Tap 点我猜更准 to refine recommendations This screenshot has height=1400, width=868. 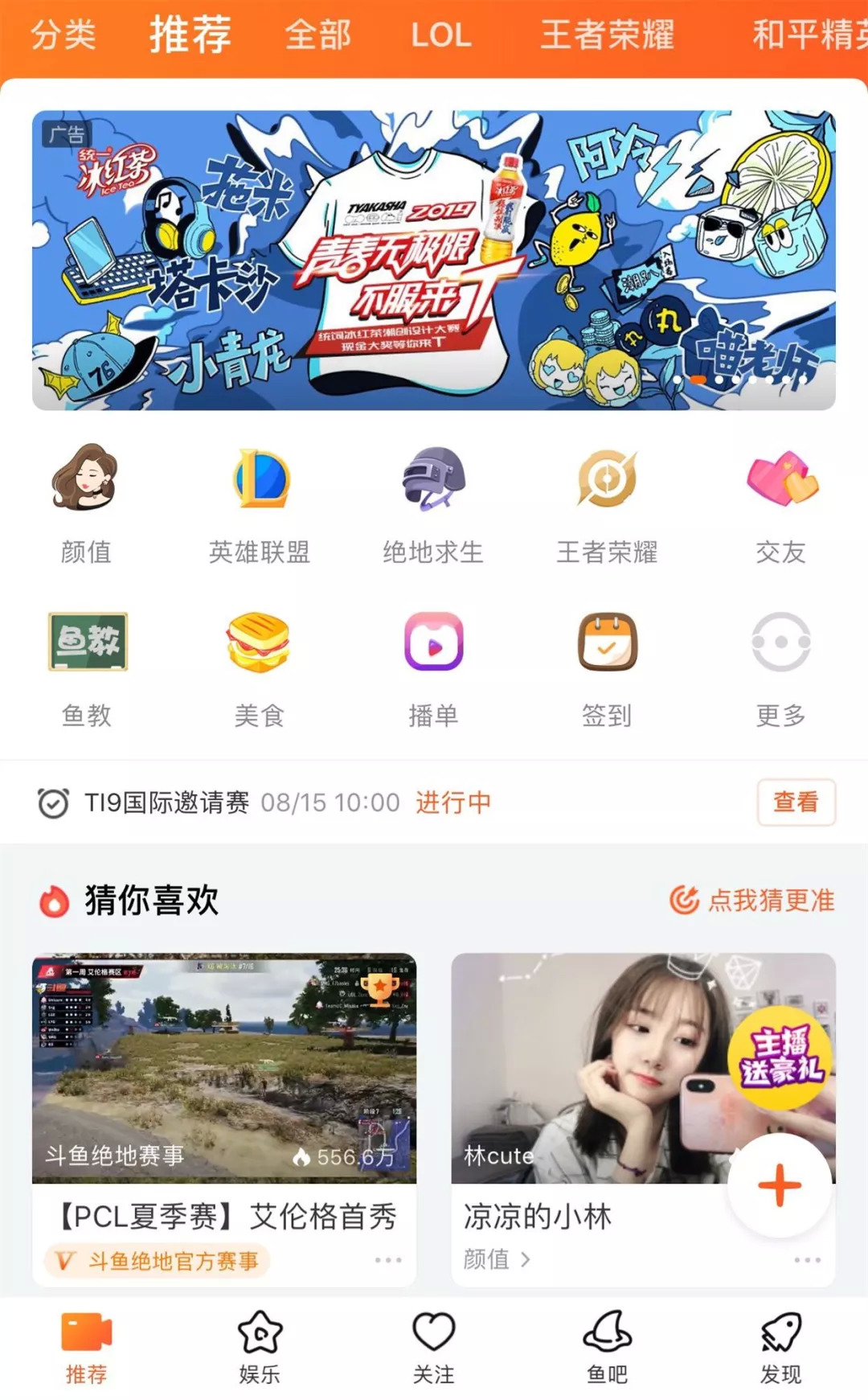coord(753,901)
